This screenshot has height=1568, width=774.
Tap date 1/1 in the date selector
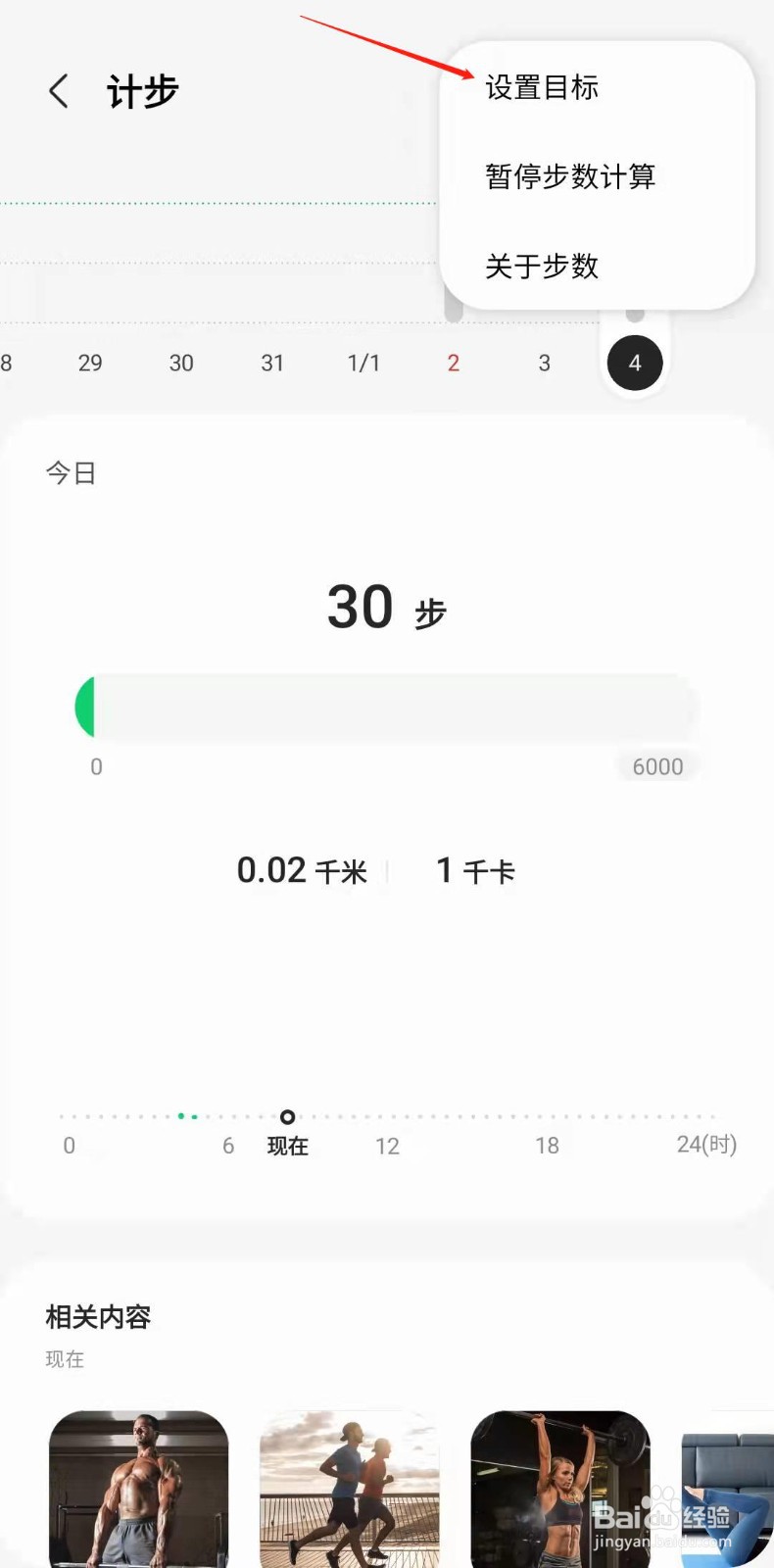363,363
